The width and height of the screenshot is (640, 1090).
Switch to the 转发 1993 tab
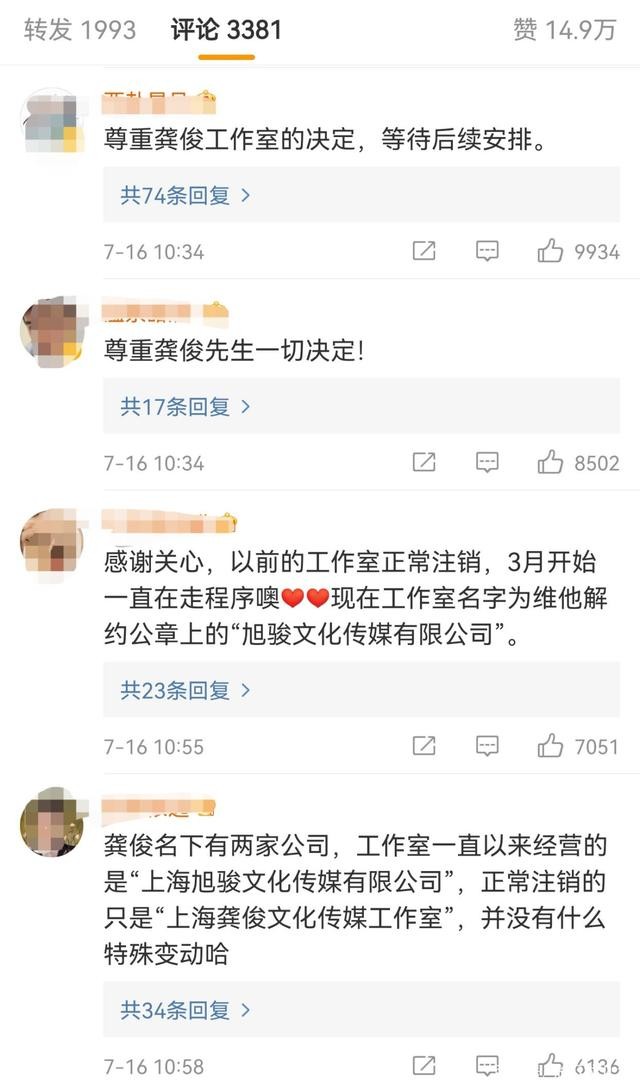click(80, 30)
